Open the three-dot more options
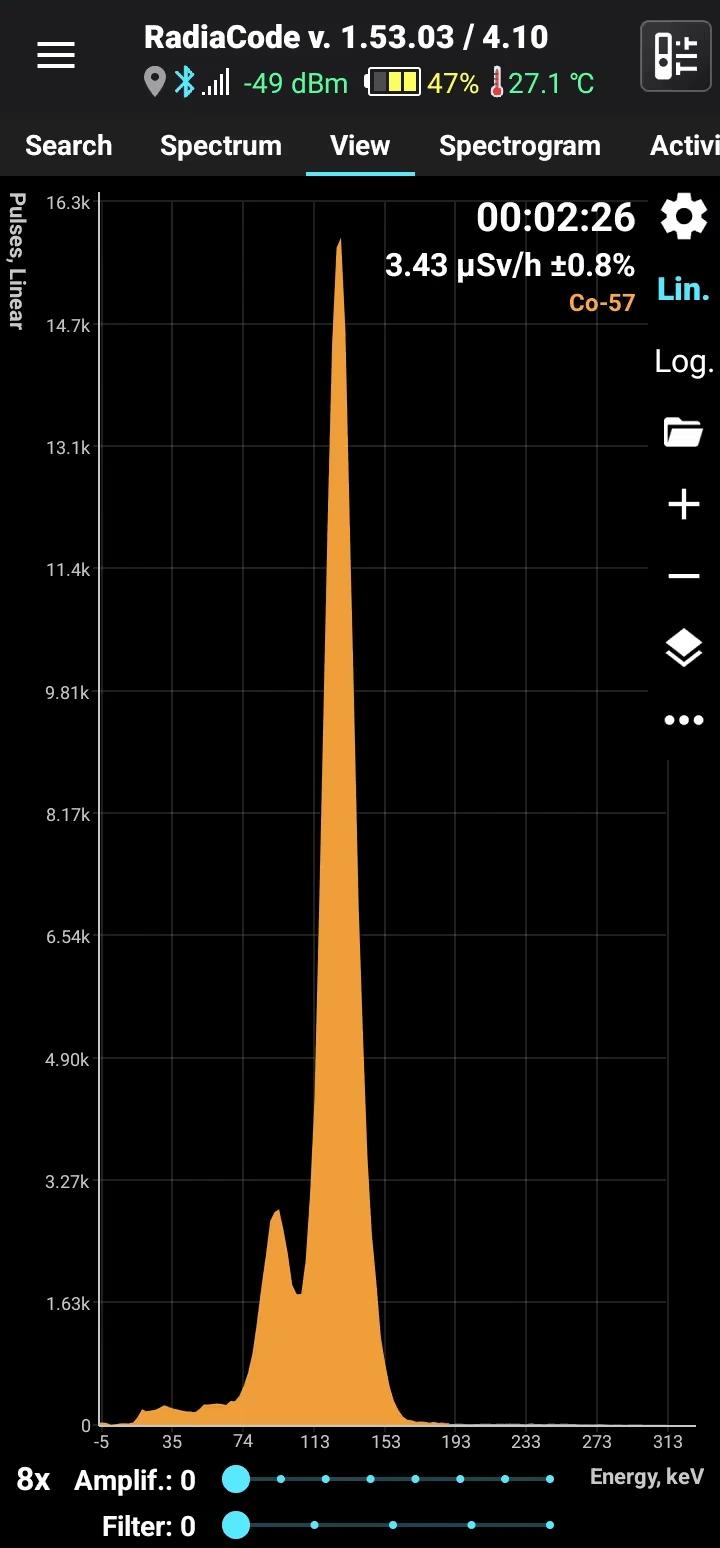This screenshot has height=1548, width=720. point(684,720)
